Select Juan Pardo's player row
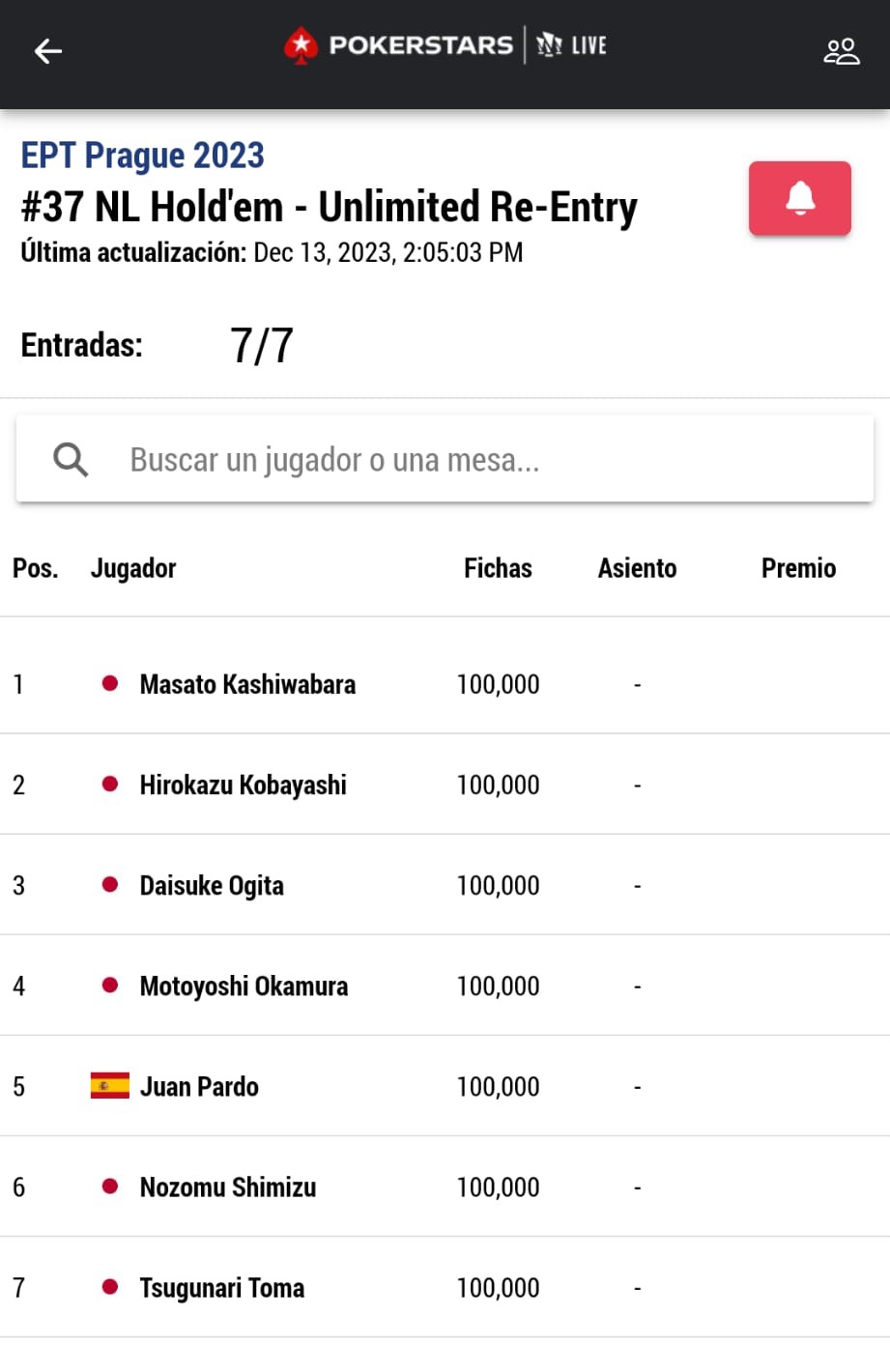The height and width of the screenshot is (1372, 890). coord(199,1086)
